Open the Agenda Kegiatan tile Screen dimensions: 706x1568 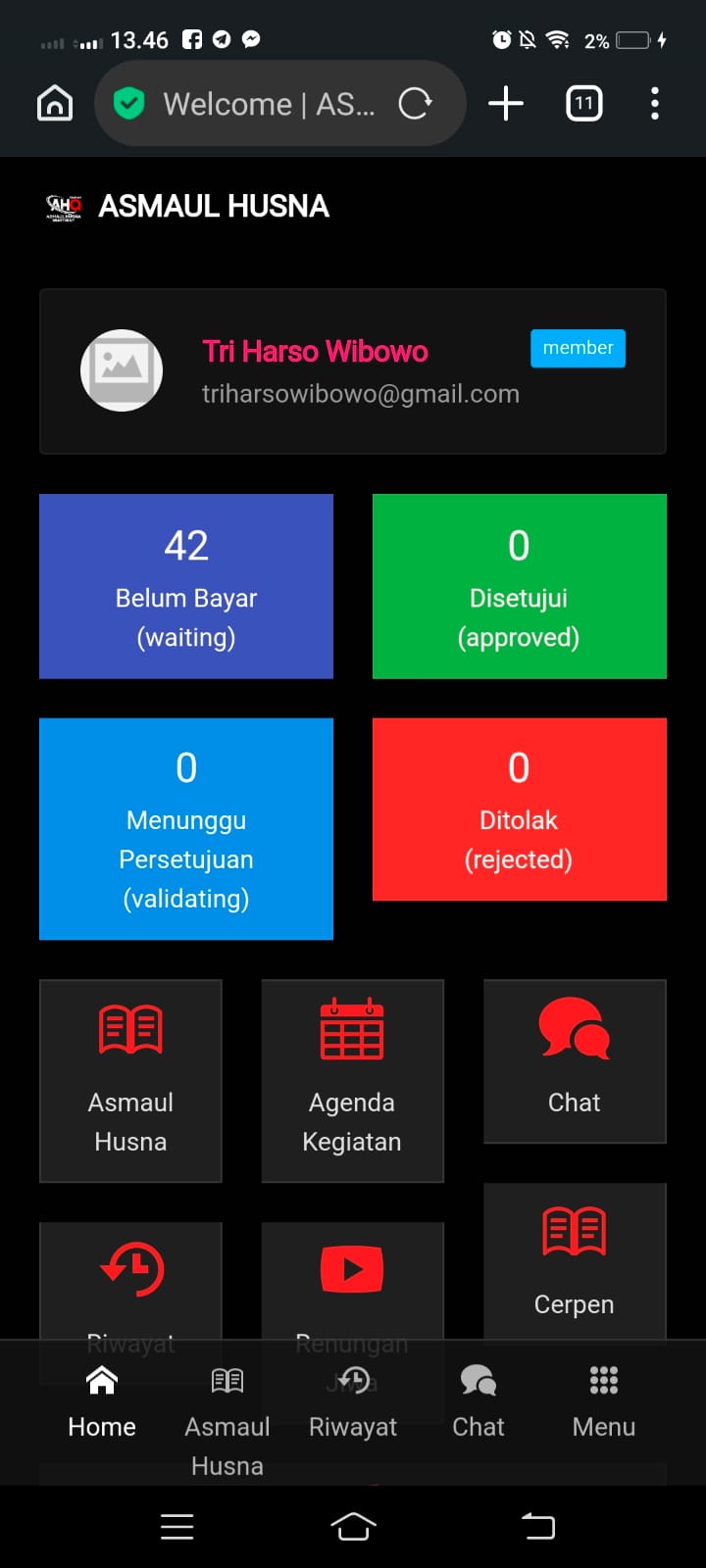[x=352, y=1080]
